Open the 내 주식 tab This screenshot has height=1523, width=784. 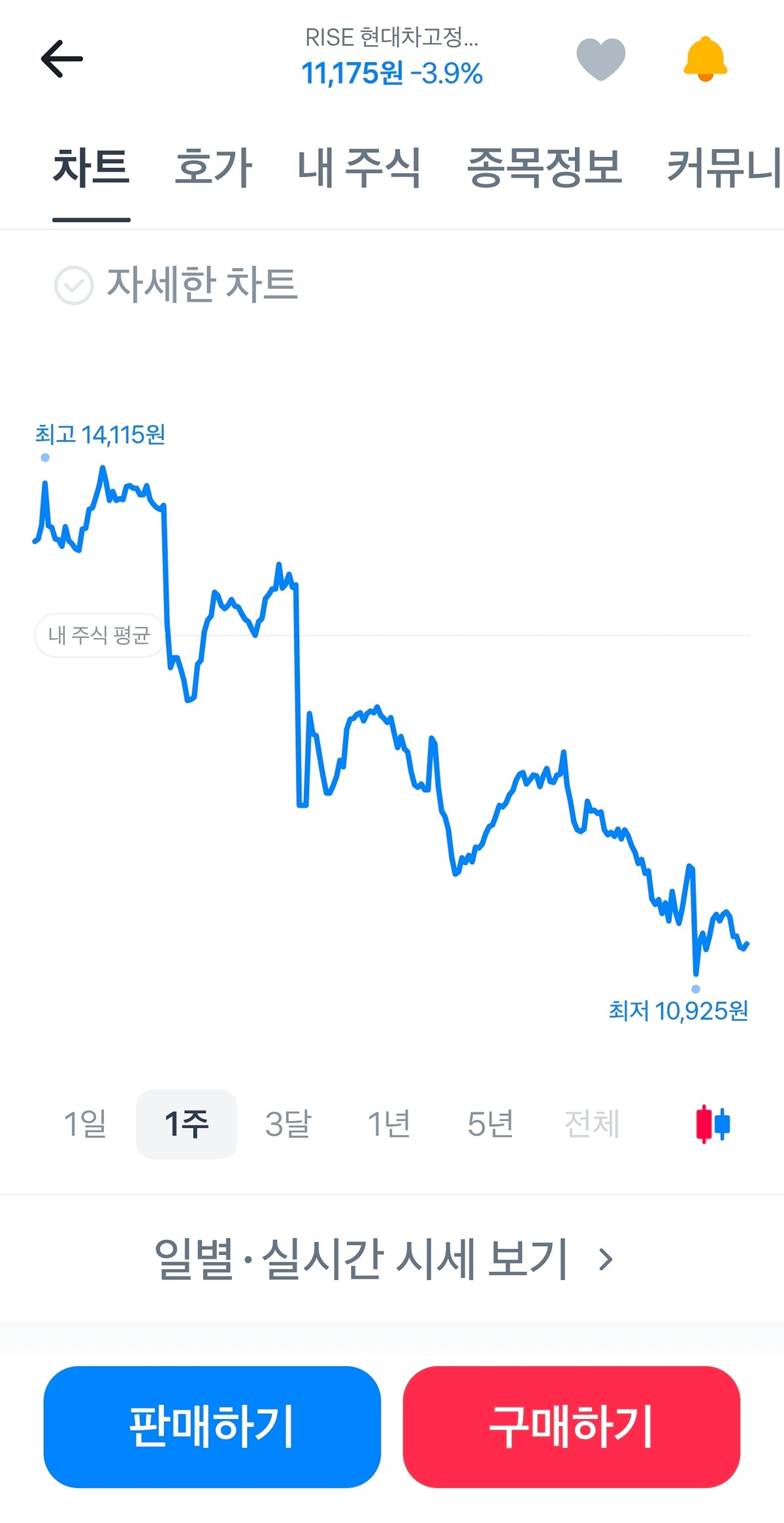359,168
